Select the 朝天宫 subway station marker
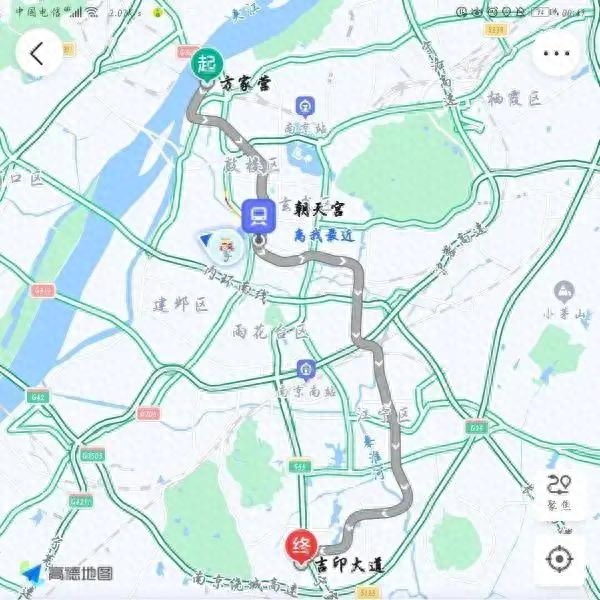This screenshot has width=600, height=600. [x=259, y=215]
